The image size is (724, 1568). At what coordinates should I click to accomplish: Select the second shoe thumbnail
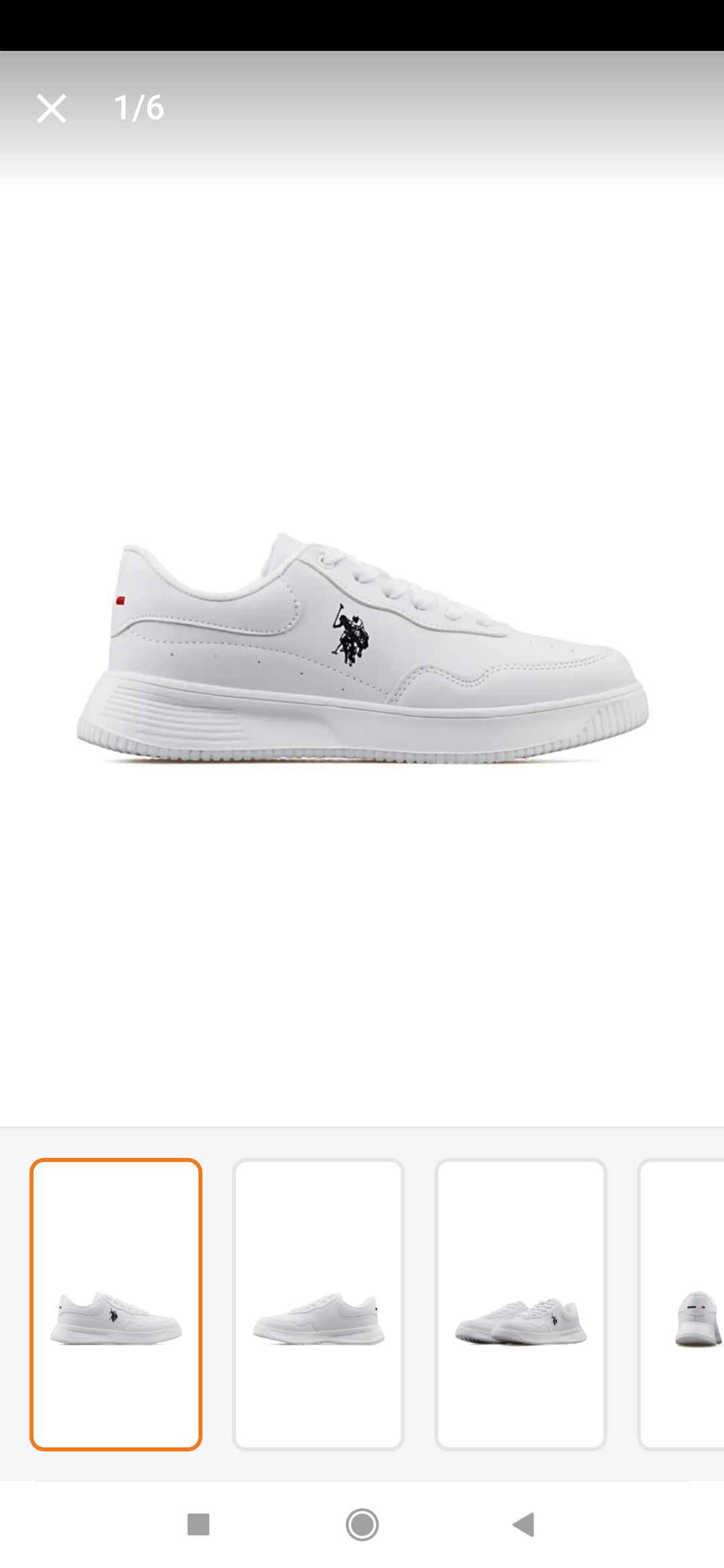tap(318, 1304)
